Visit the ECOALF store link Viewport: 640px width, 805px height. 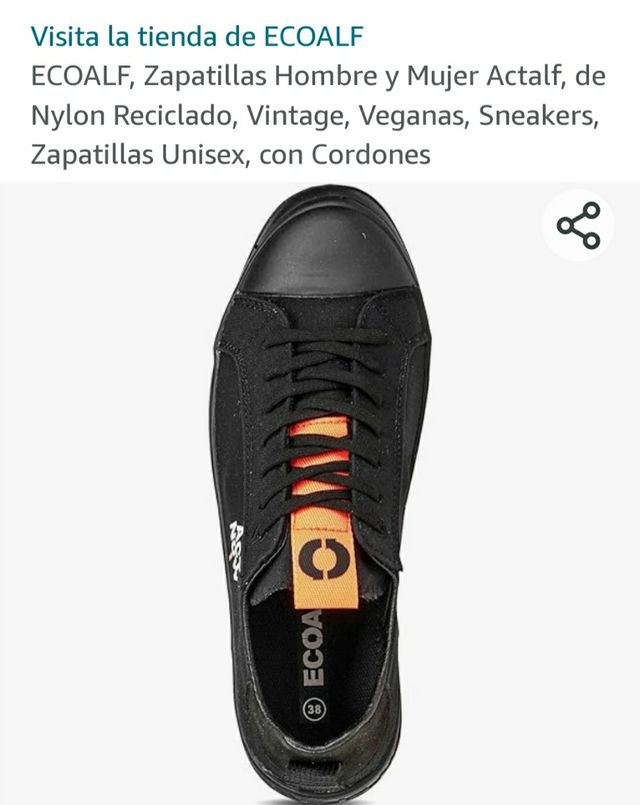[x=197, y=38]
